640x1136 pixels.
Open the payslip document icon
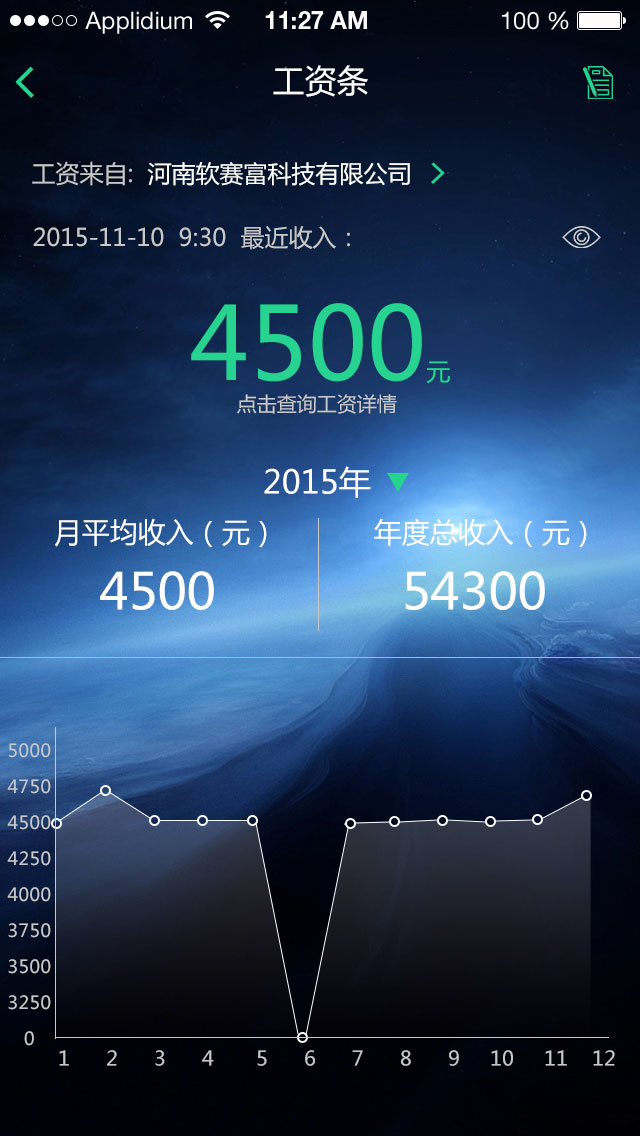598,82
